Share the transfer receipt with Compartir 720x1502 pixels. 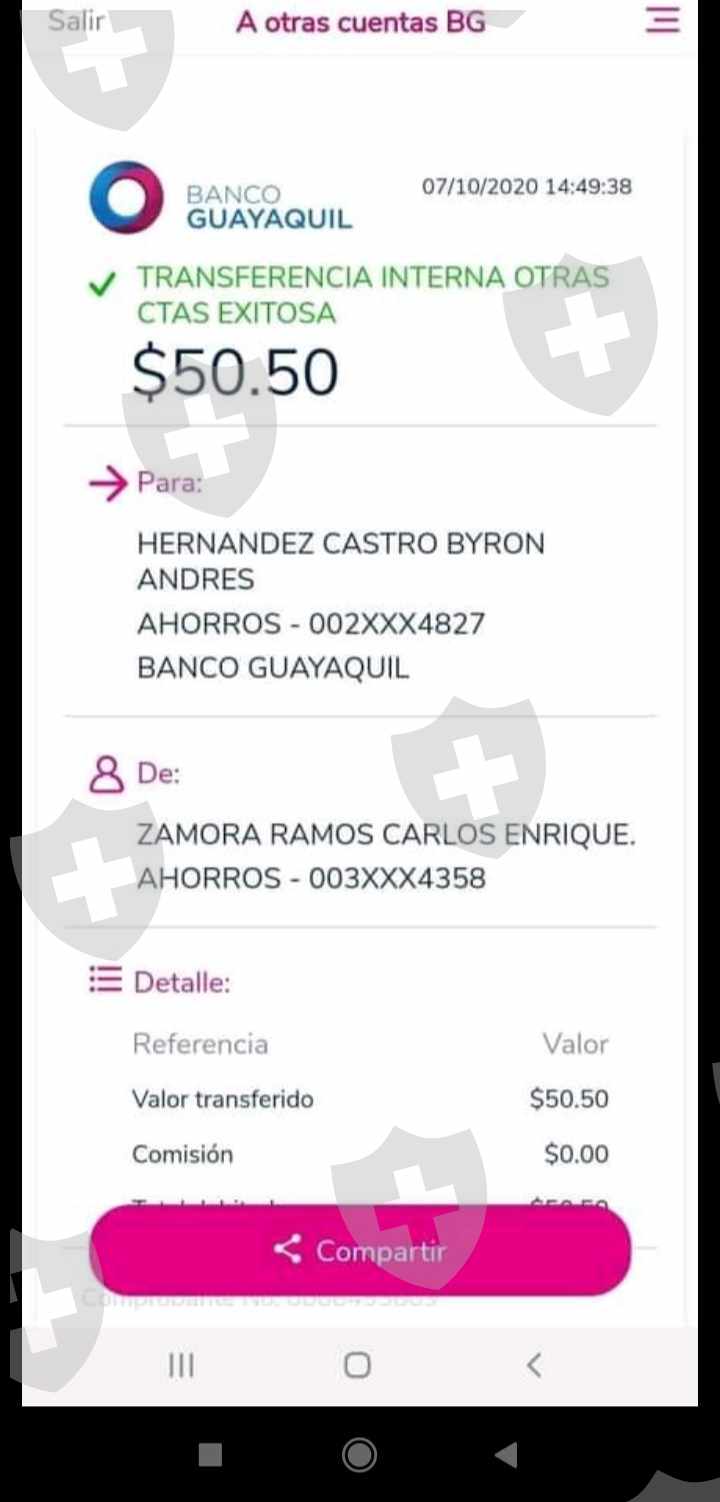click(360, 1250)
